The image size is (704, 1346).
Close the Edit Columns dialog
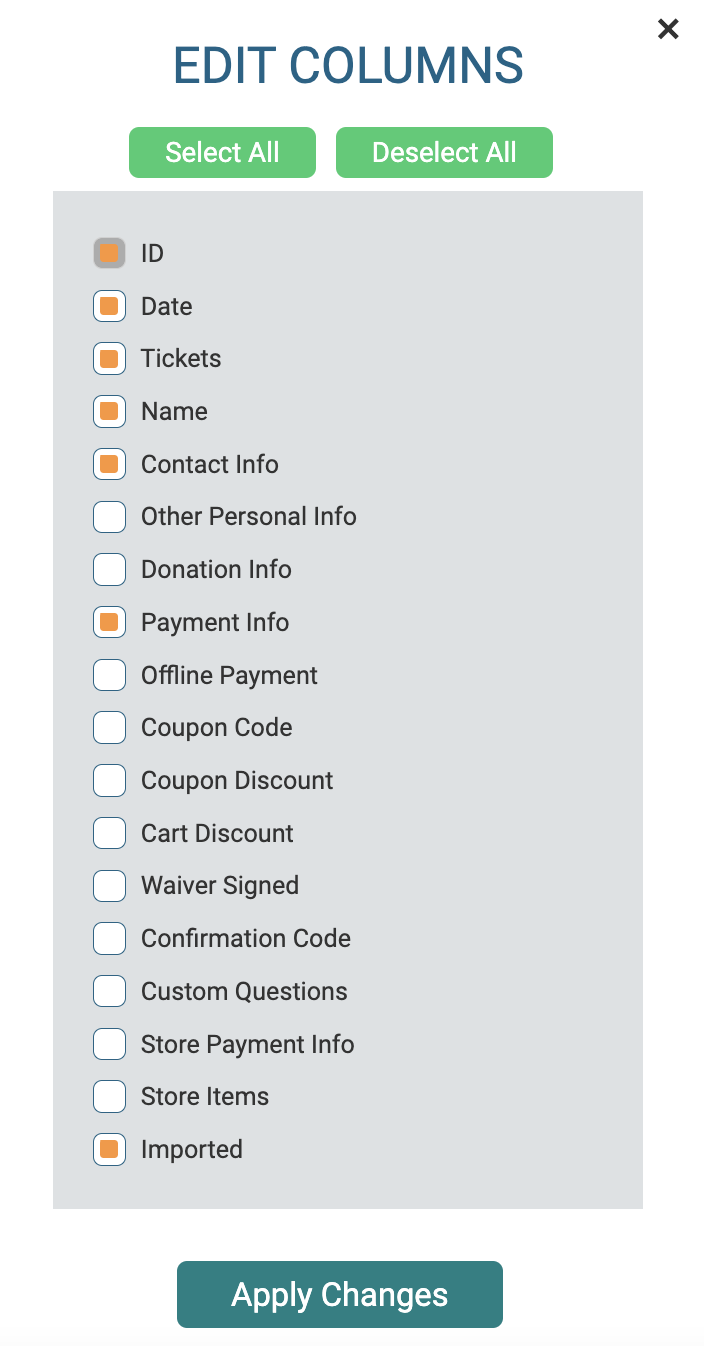click(x=668, y=29)
